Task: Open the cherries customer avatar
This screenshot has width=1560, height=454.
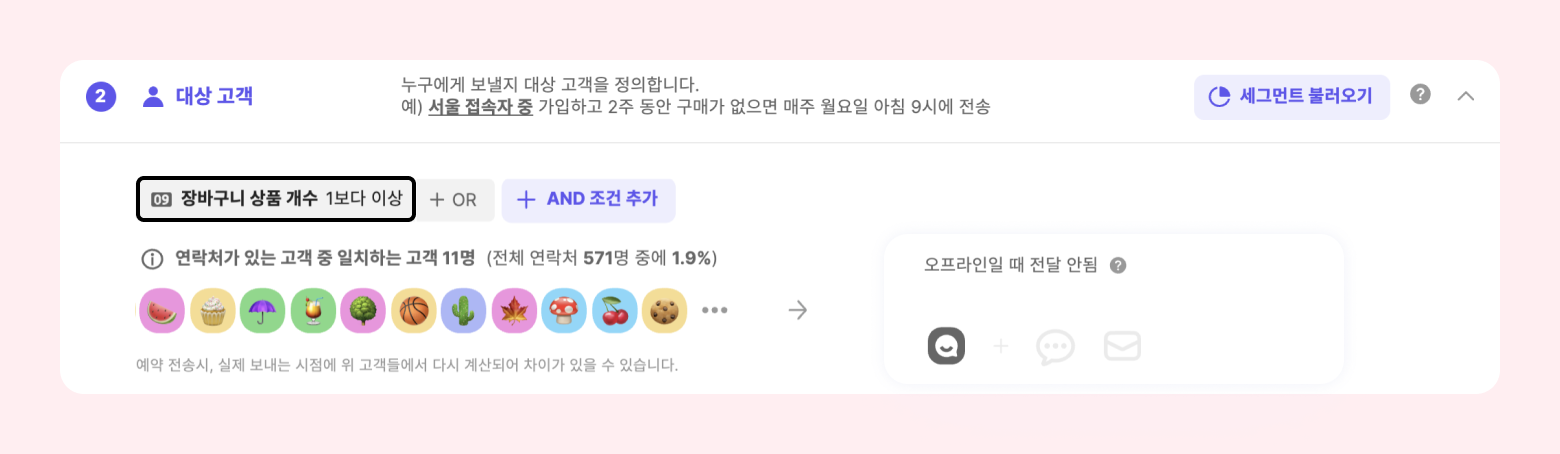Action: [613, 310]
